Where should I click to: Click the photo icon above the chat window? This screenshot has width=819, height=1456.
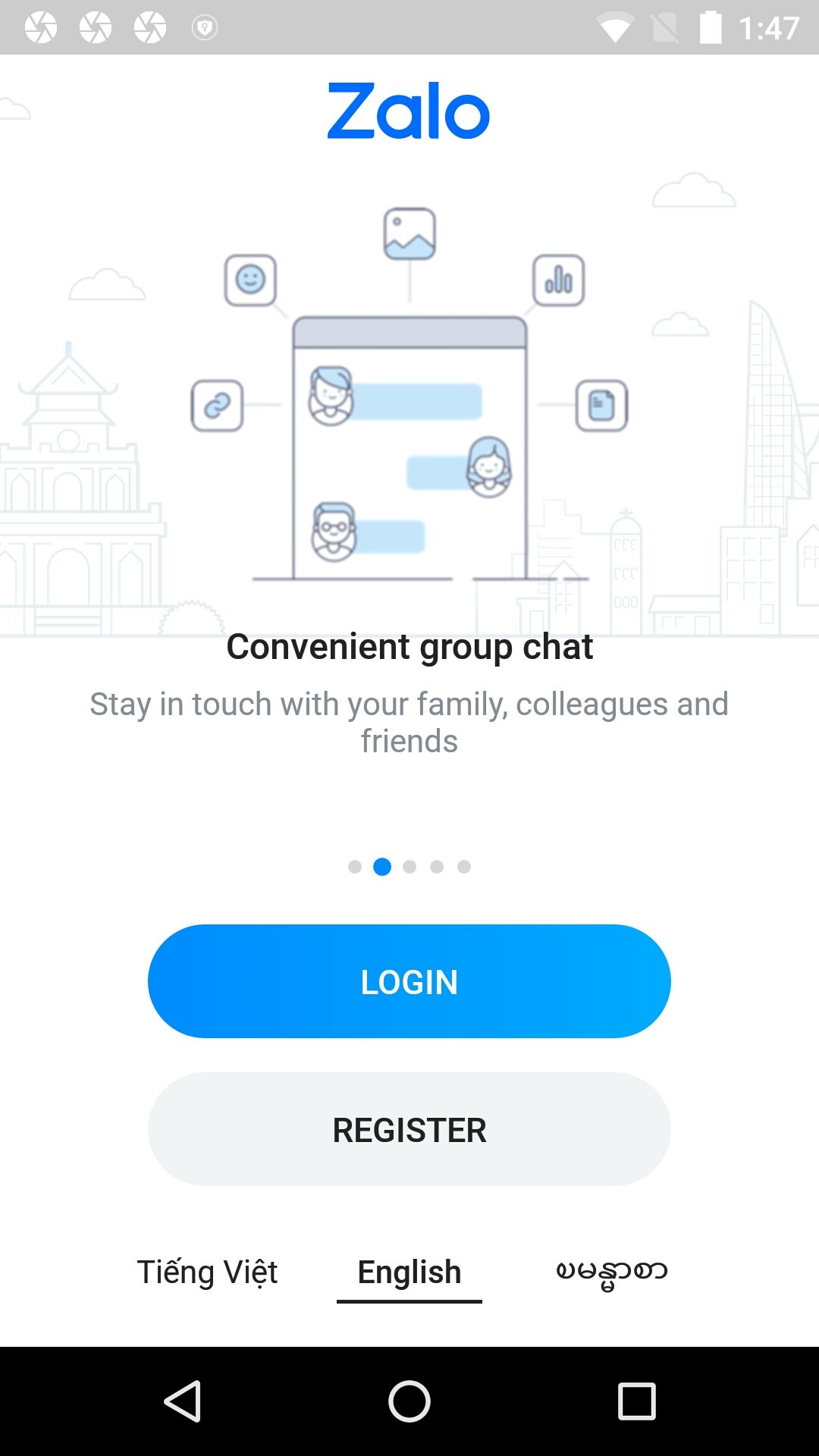[409, 233]
